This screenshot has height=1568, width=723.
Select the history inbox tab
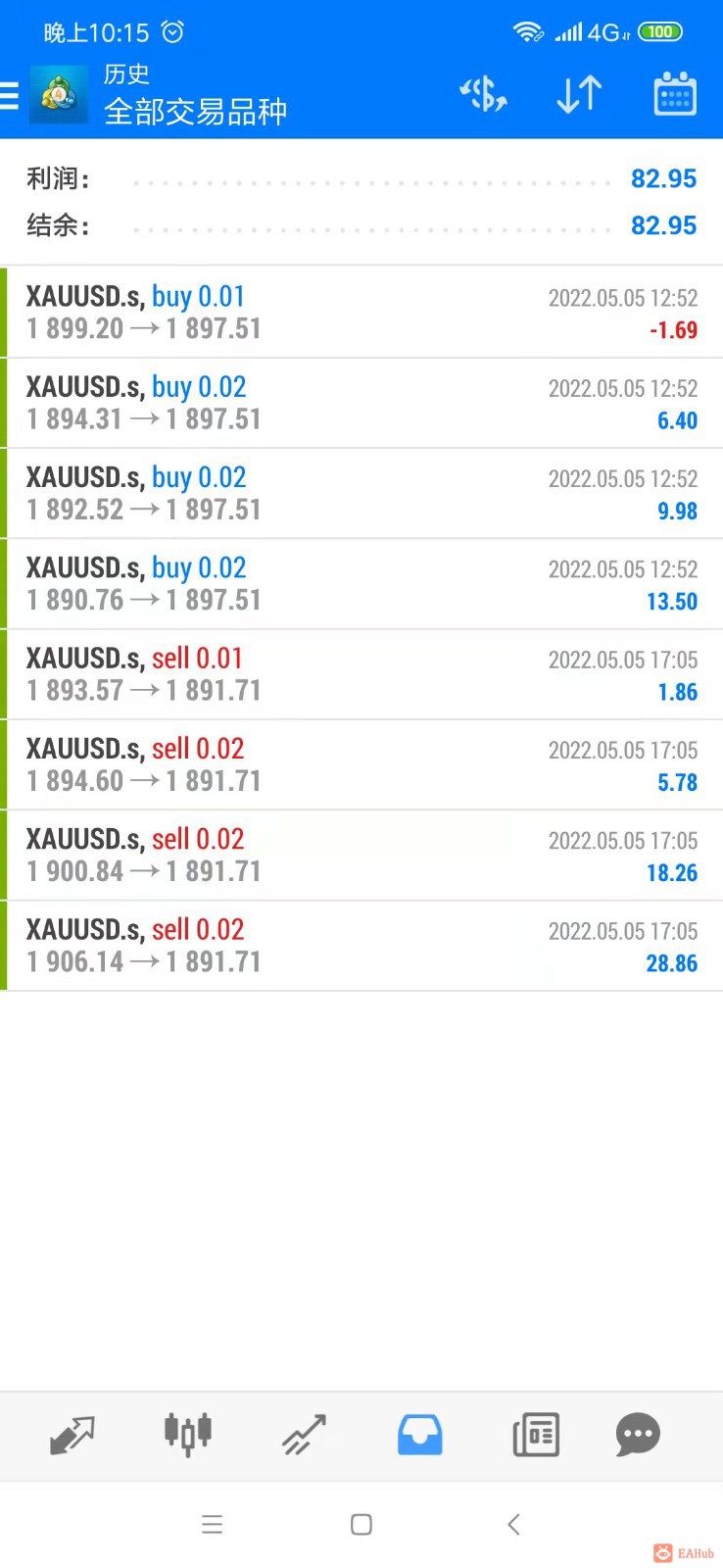coord(419,1436)
